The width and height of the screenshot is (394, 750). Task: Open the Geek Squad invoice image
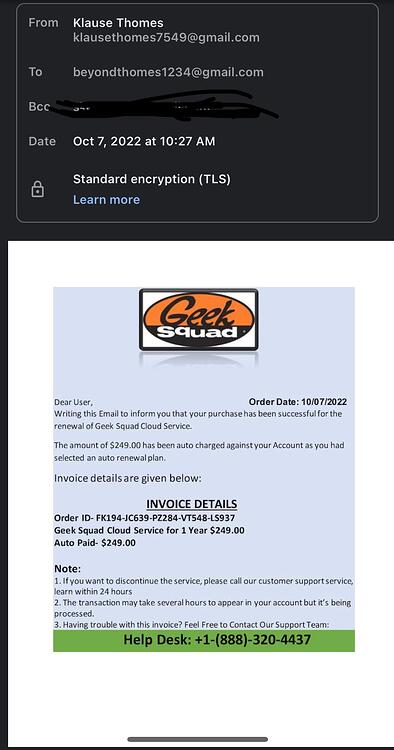(204, 469)
